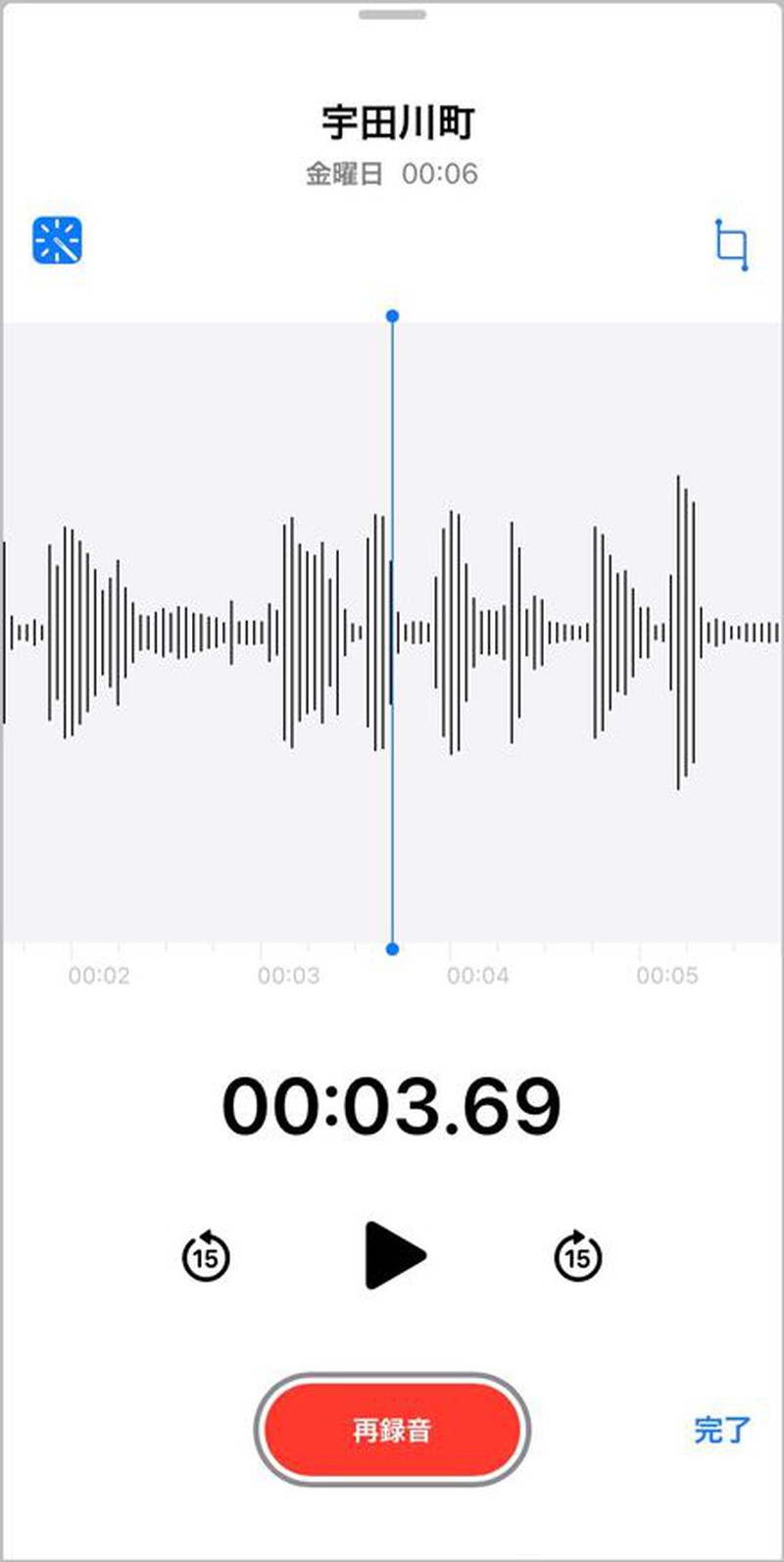784x1562 pixels.
Task: Open the trim tool crop icon
Action: click(x=731, y=244)
